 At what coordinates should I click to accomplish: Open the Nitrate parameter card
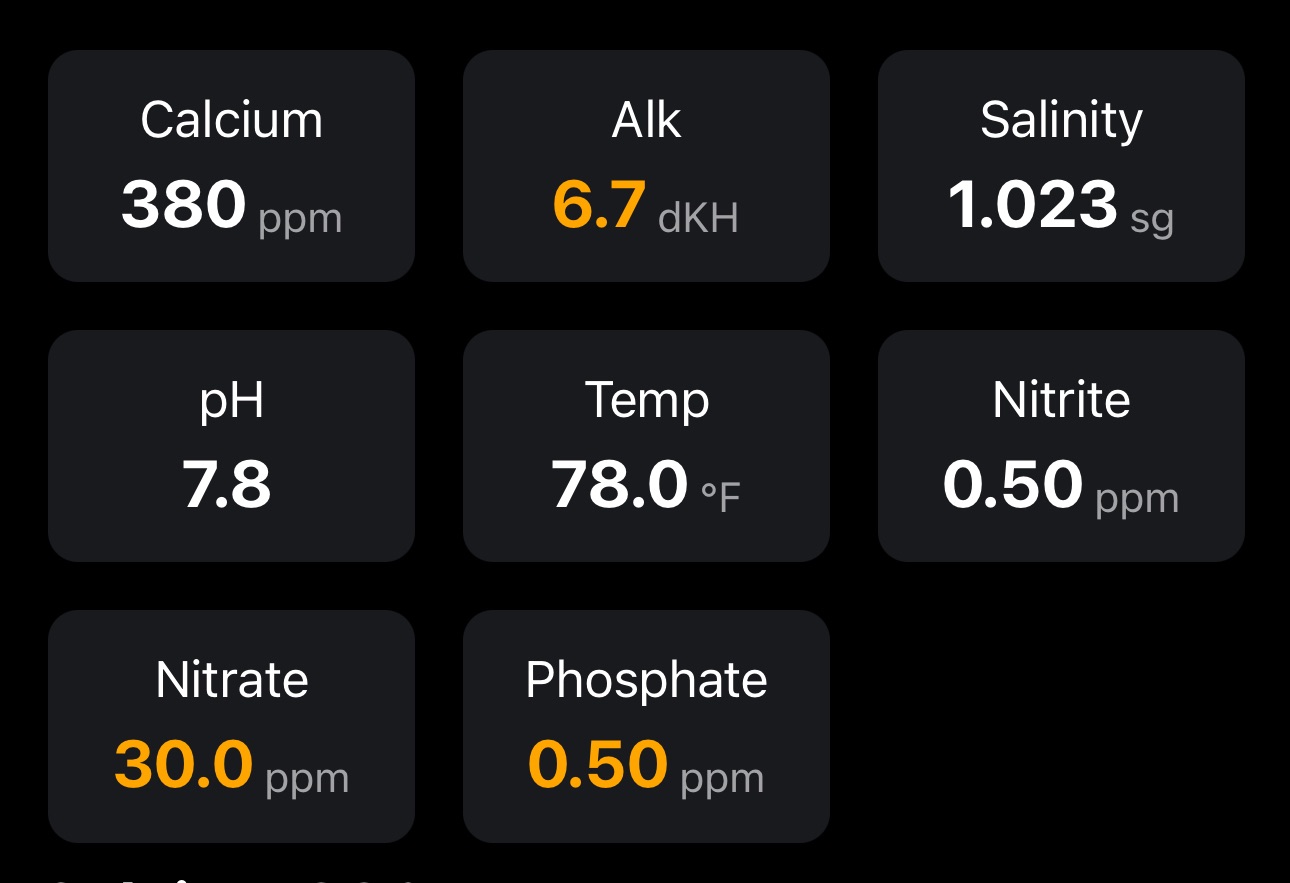click(231, 726)
